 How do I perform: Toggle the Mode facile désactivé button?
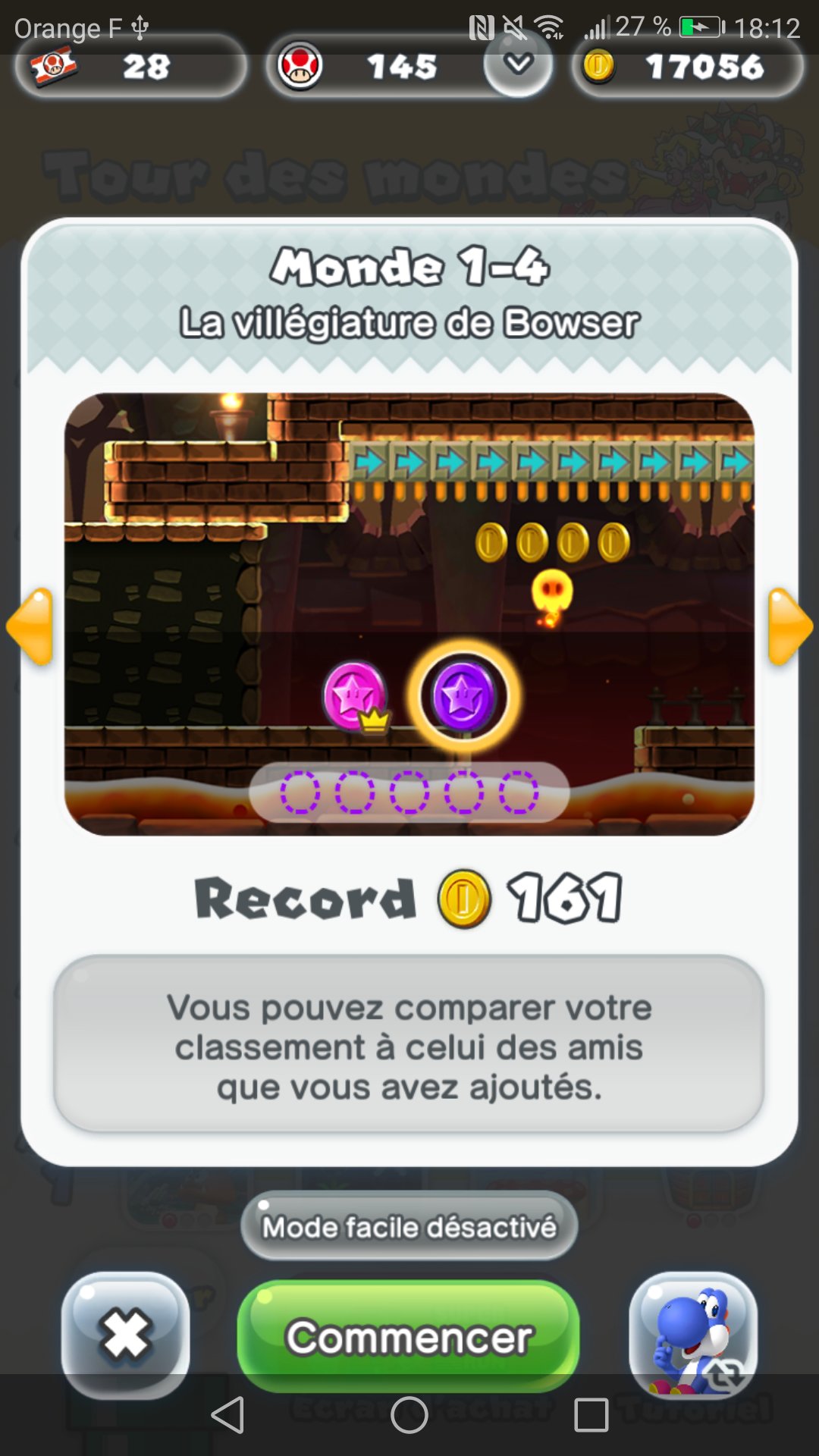click(409, 1226)
